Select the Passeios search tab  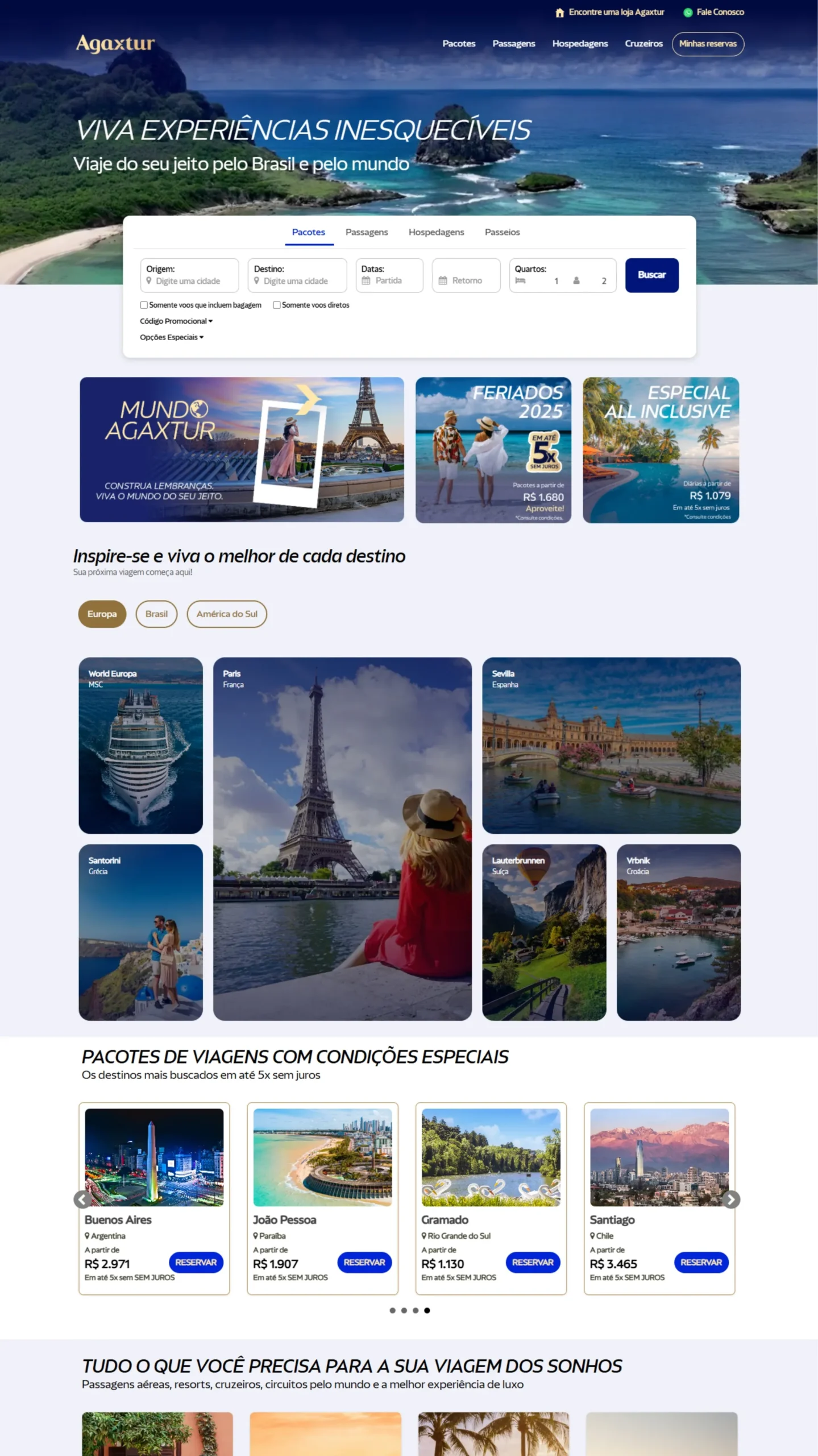pos(502,232)
